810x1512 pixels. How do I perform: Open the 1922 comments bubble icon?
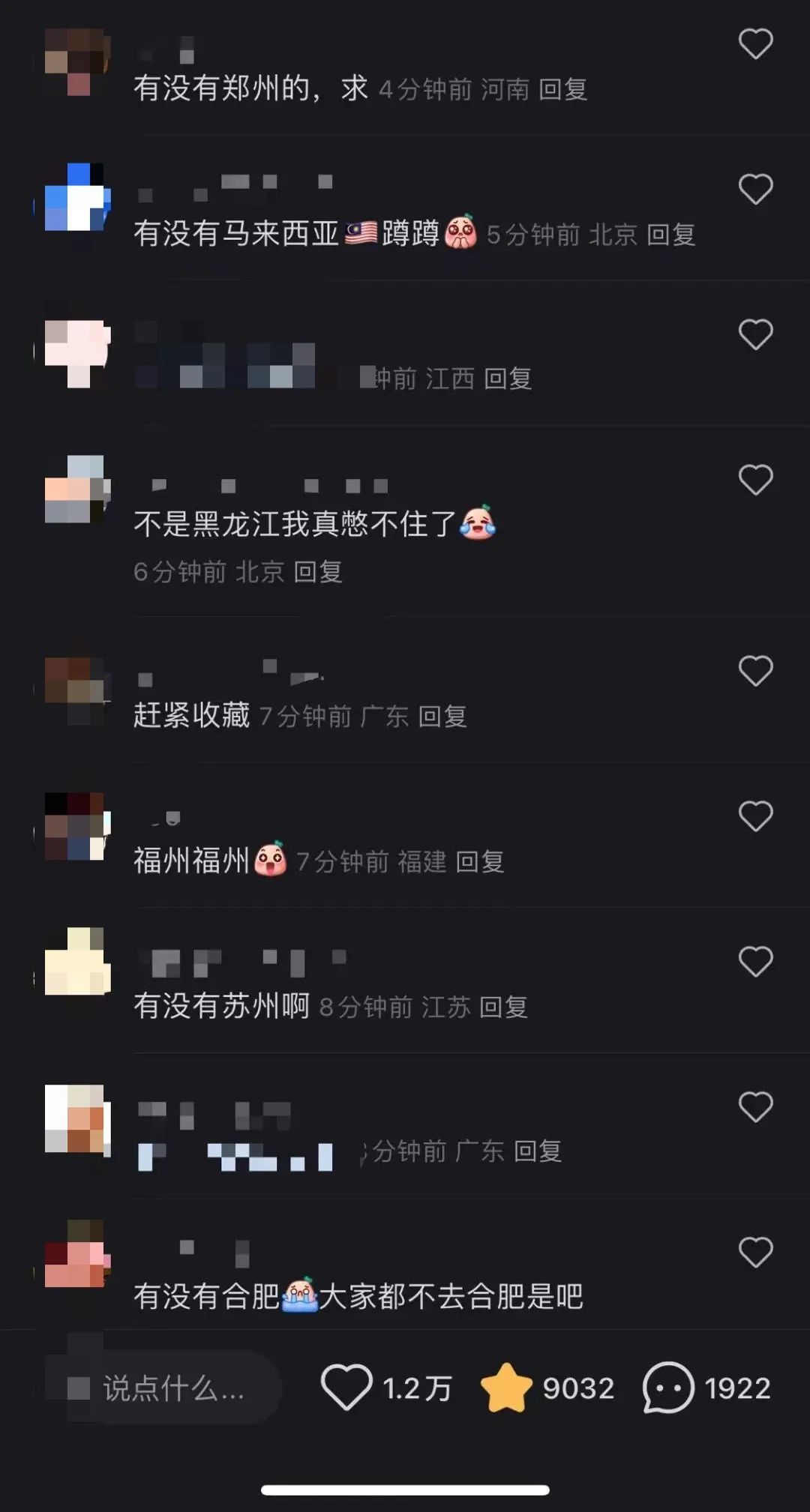pyautogui.click(x=667, y=1388)
